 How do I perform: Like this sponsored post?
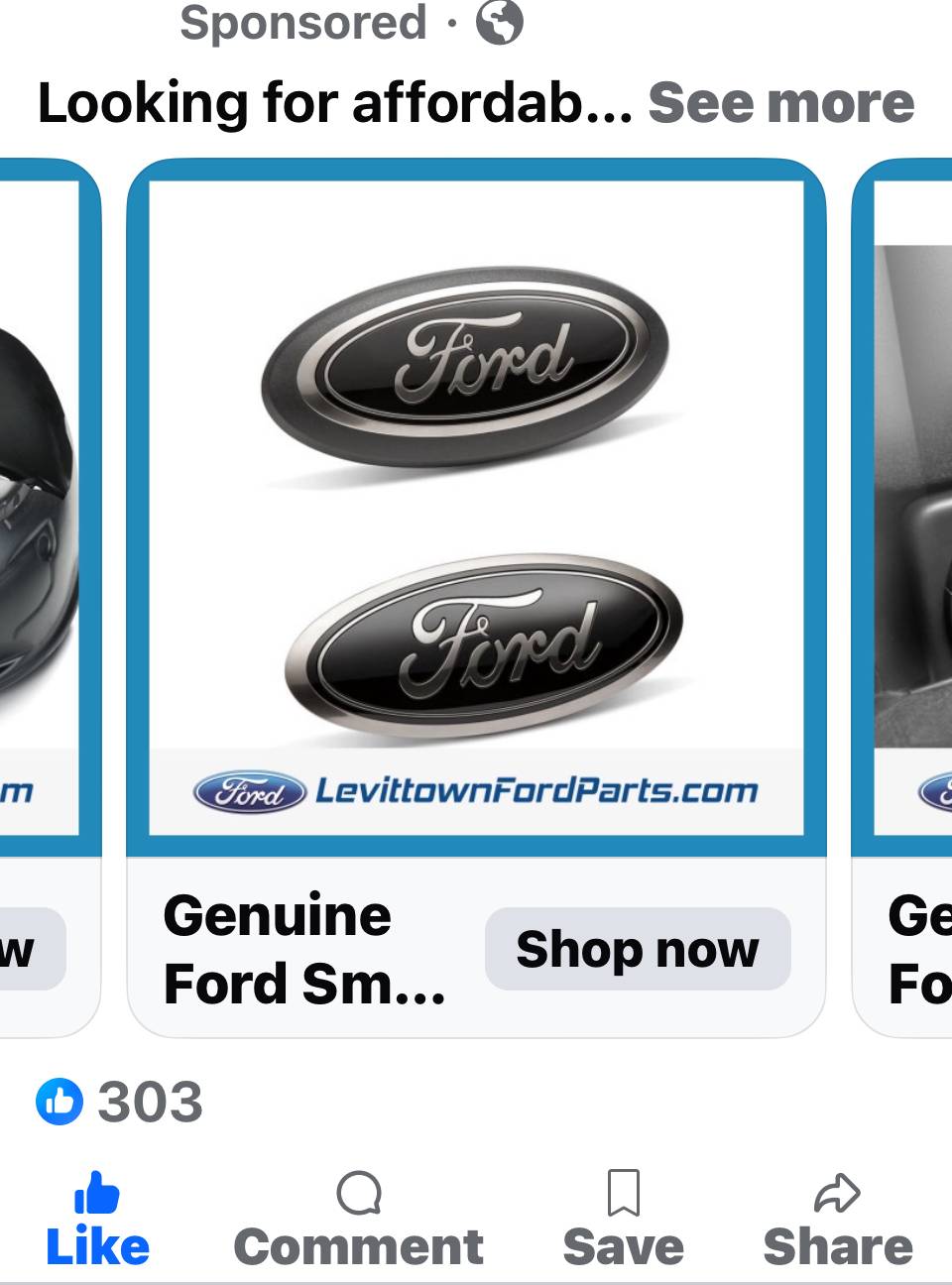[97, 1220]
